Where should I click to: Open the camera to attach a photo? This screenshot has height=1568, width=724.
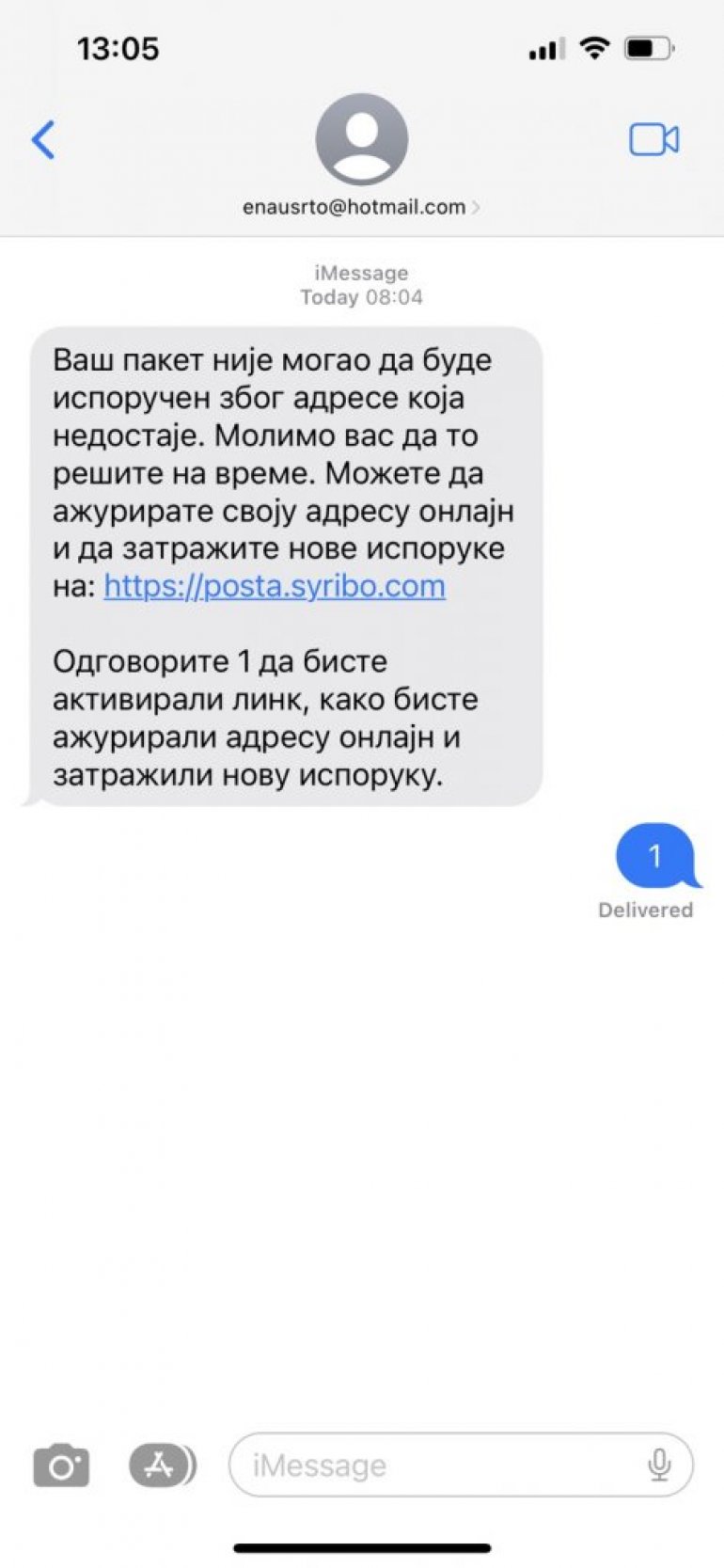[61, 1465]
